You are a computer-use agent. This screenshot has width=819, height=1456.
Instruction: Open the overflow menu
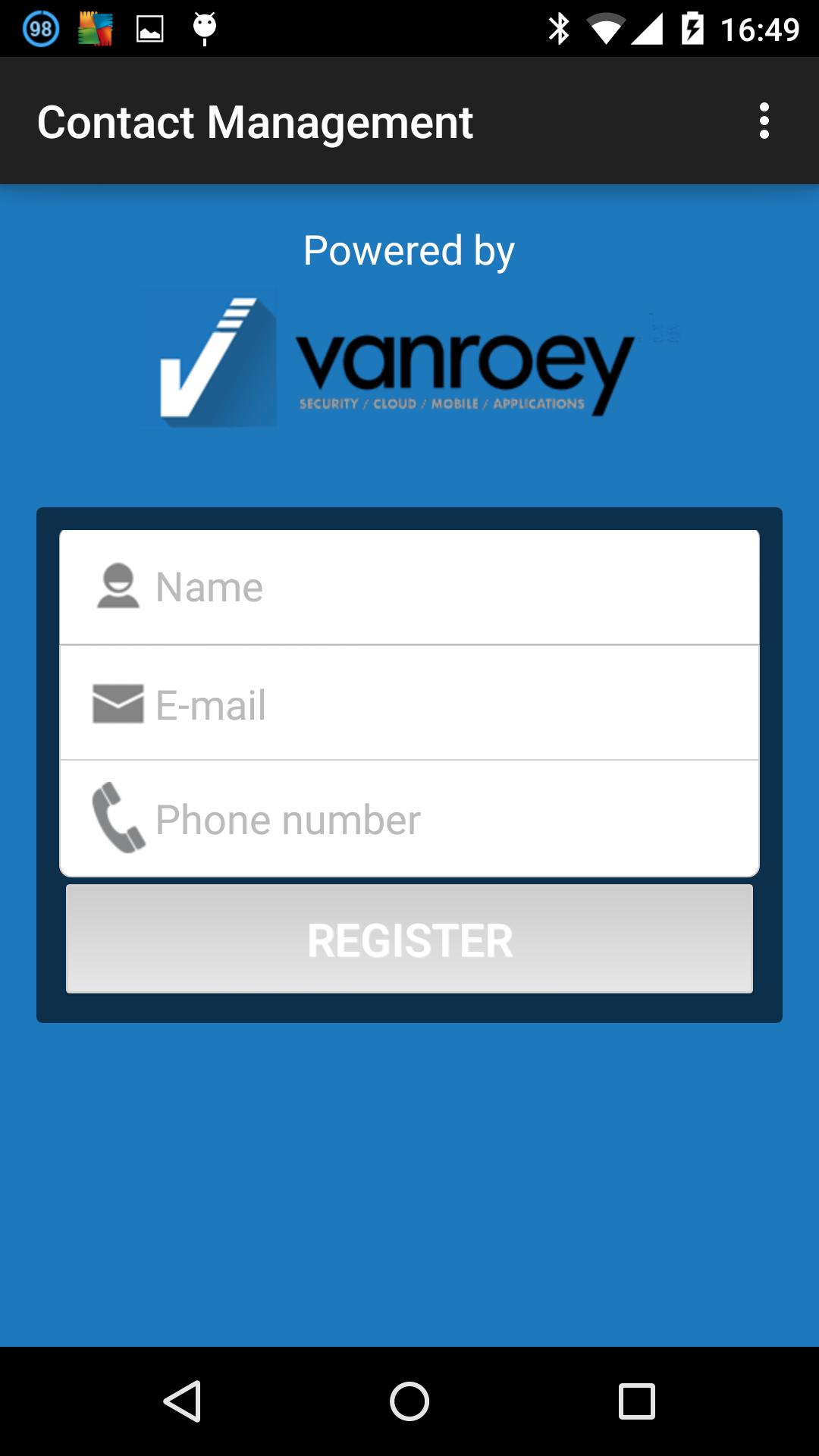(764, 121)
